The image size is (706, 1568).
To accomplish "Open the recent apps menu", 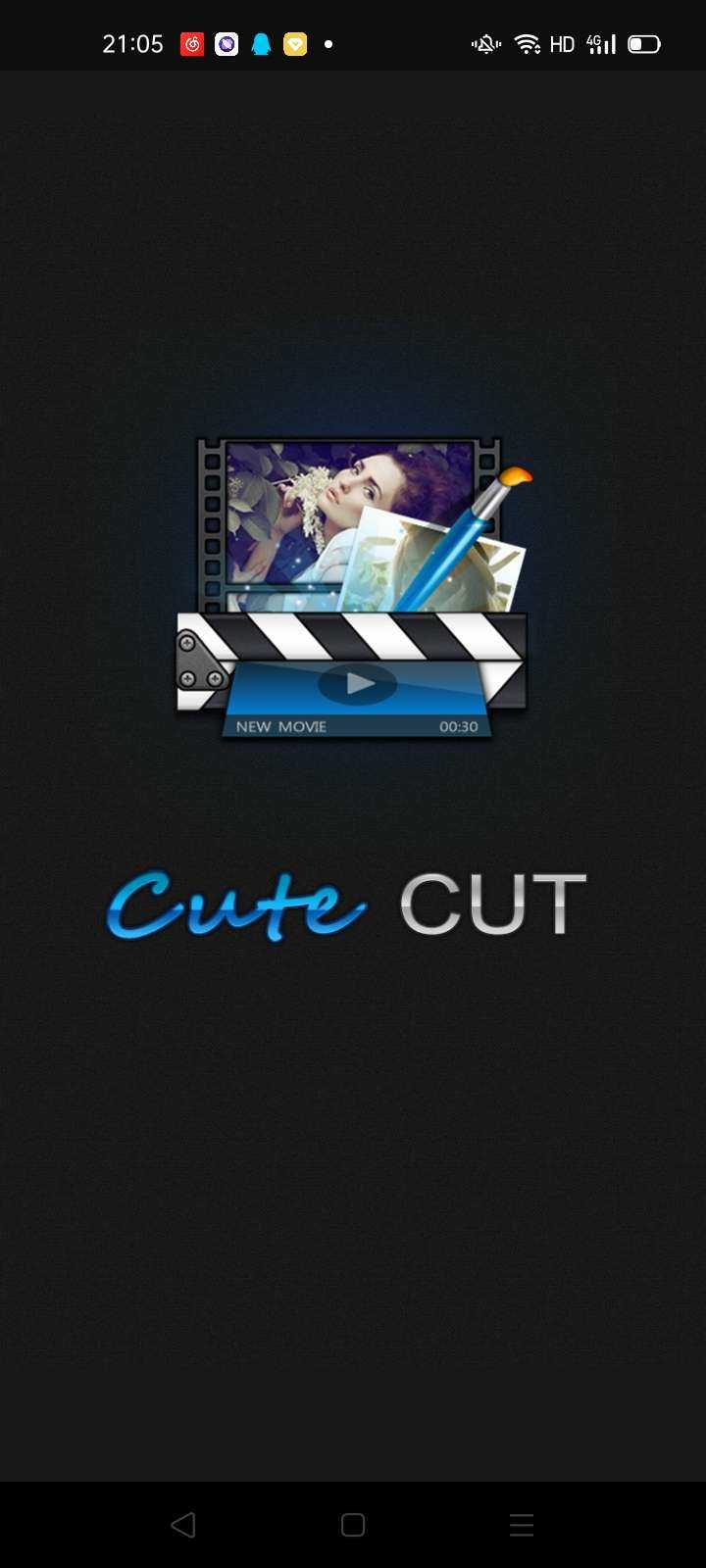I will [522, 1525].
